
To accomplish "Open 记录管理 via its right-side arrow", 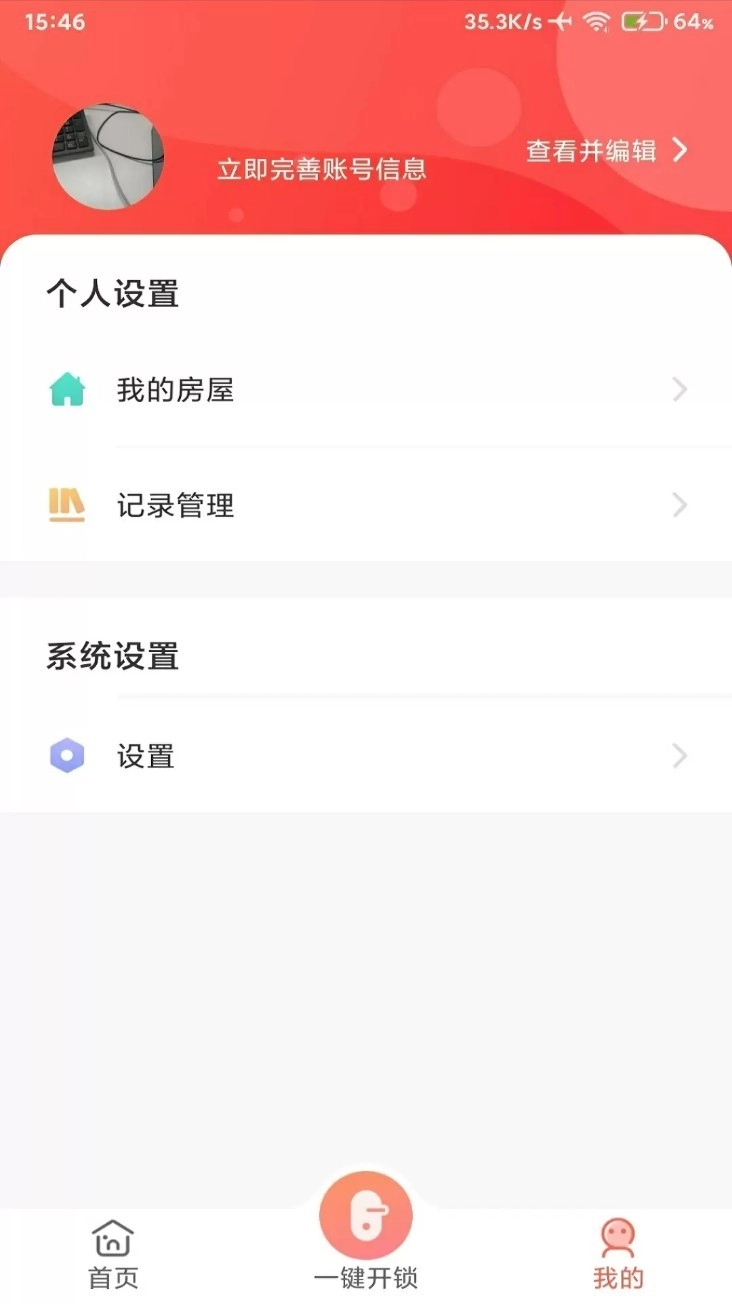I will coord(679,505).
